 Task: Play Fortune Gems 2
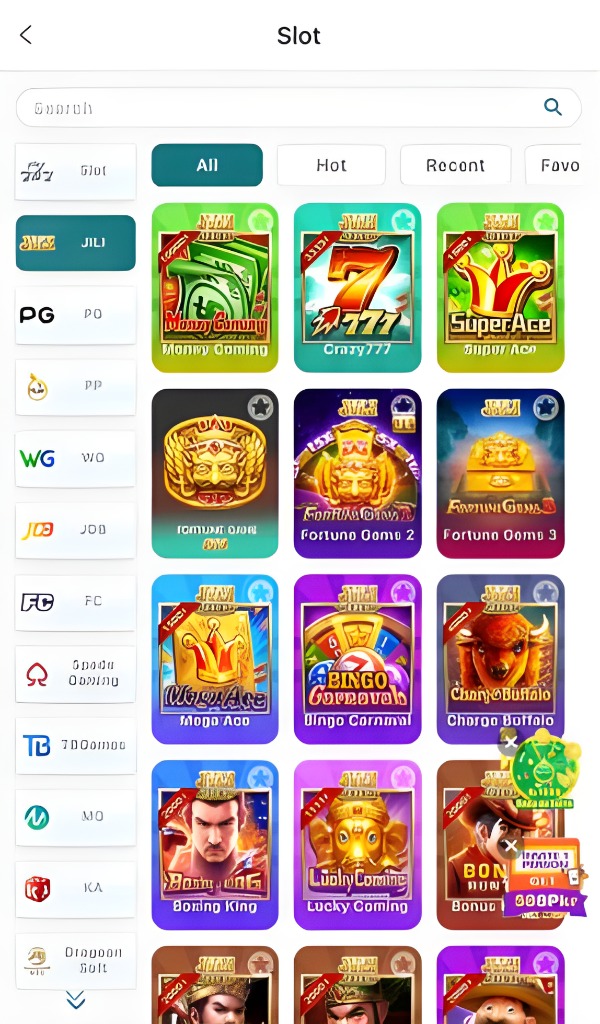[357, 473]
